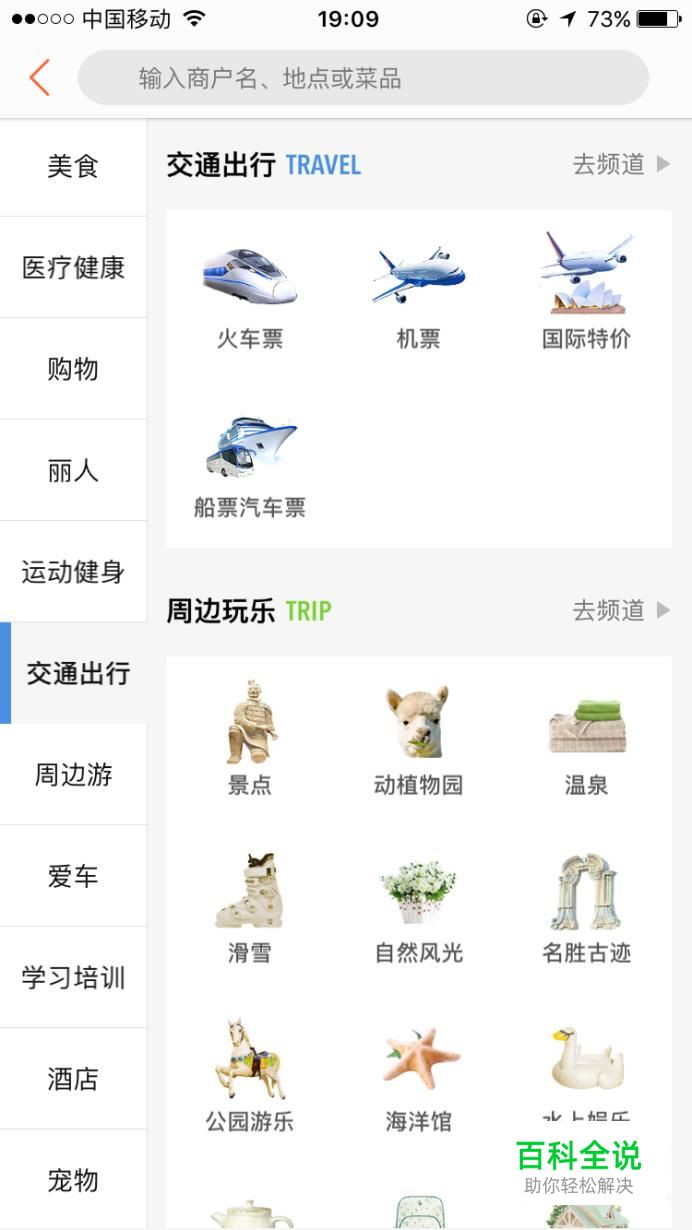Go to the 交通出行 channel

[621, 165]
